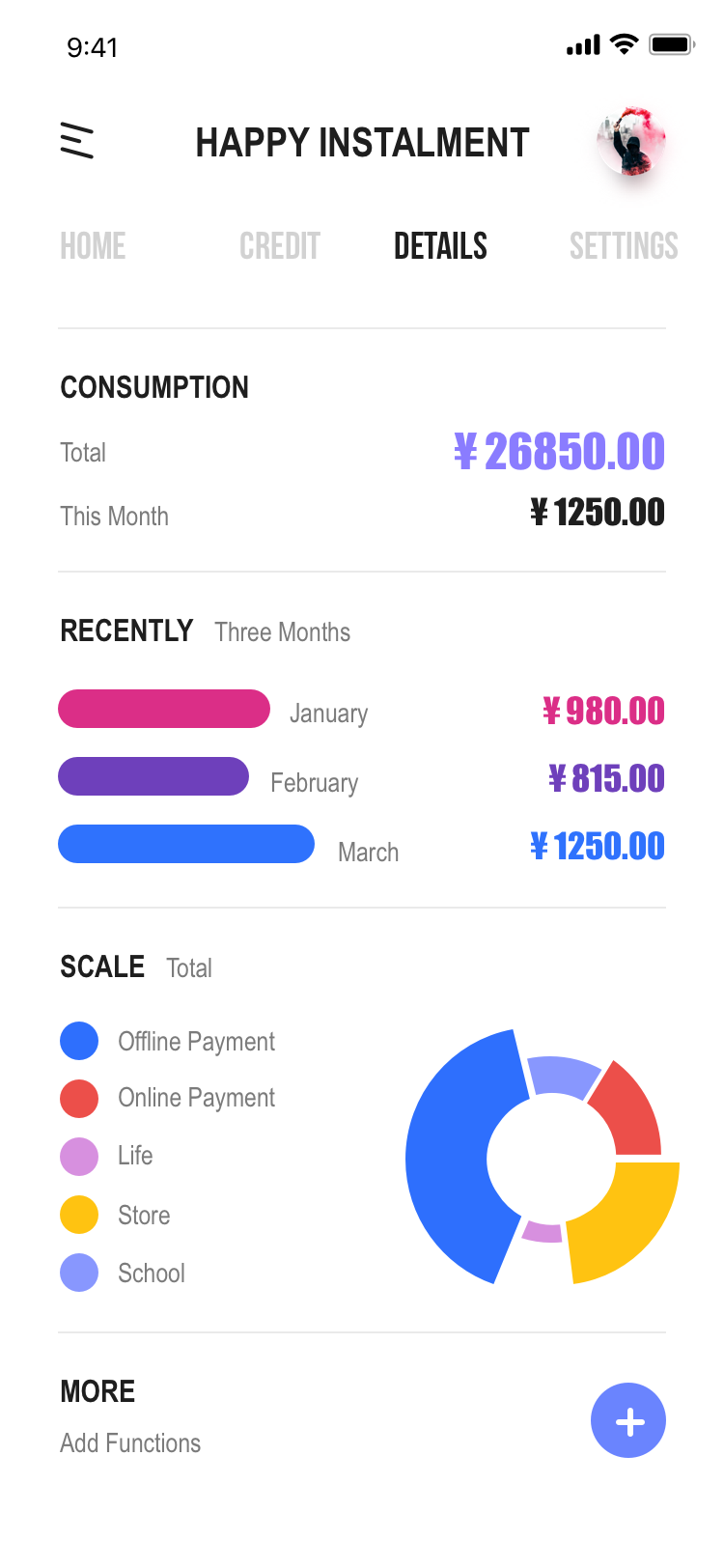Open the Settings tab
The height and width of the screenshot is (1568, 724).
624,246
